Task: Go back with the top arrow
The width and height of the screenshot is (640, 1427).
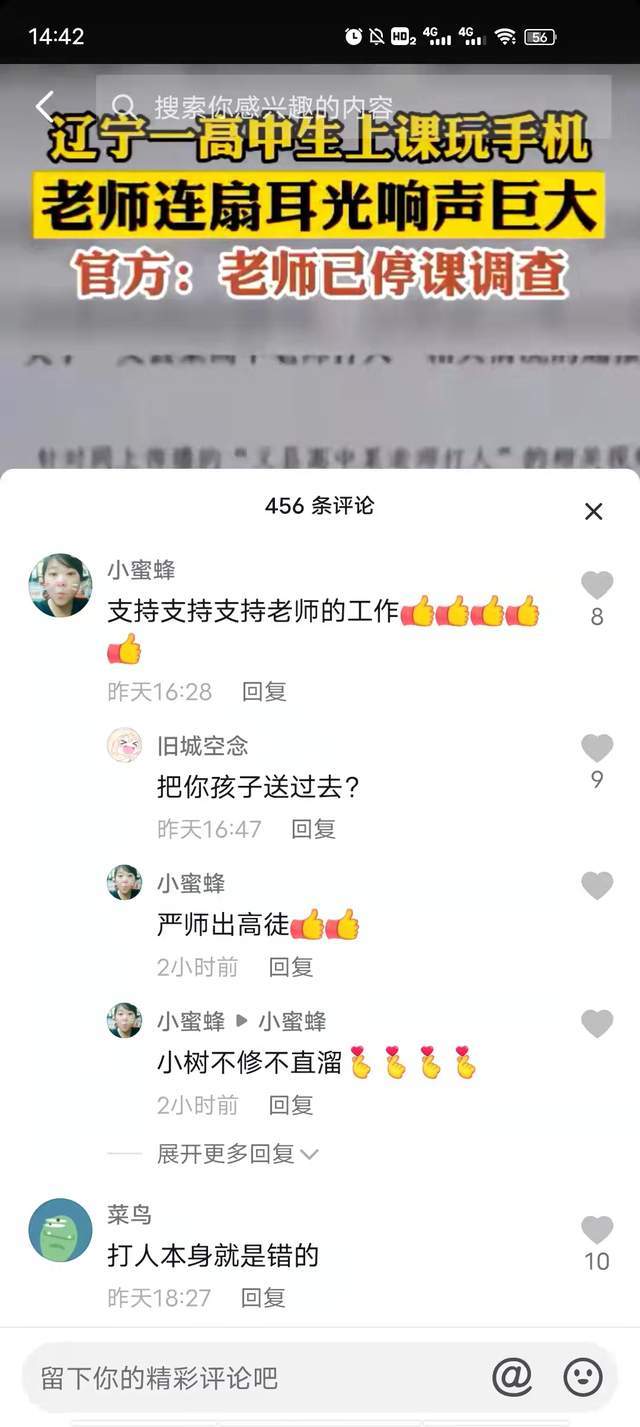Action: coord(46,107)
